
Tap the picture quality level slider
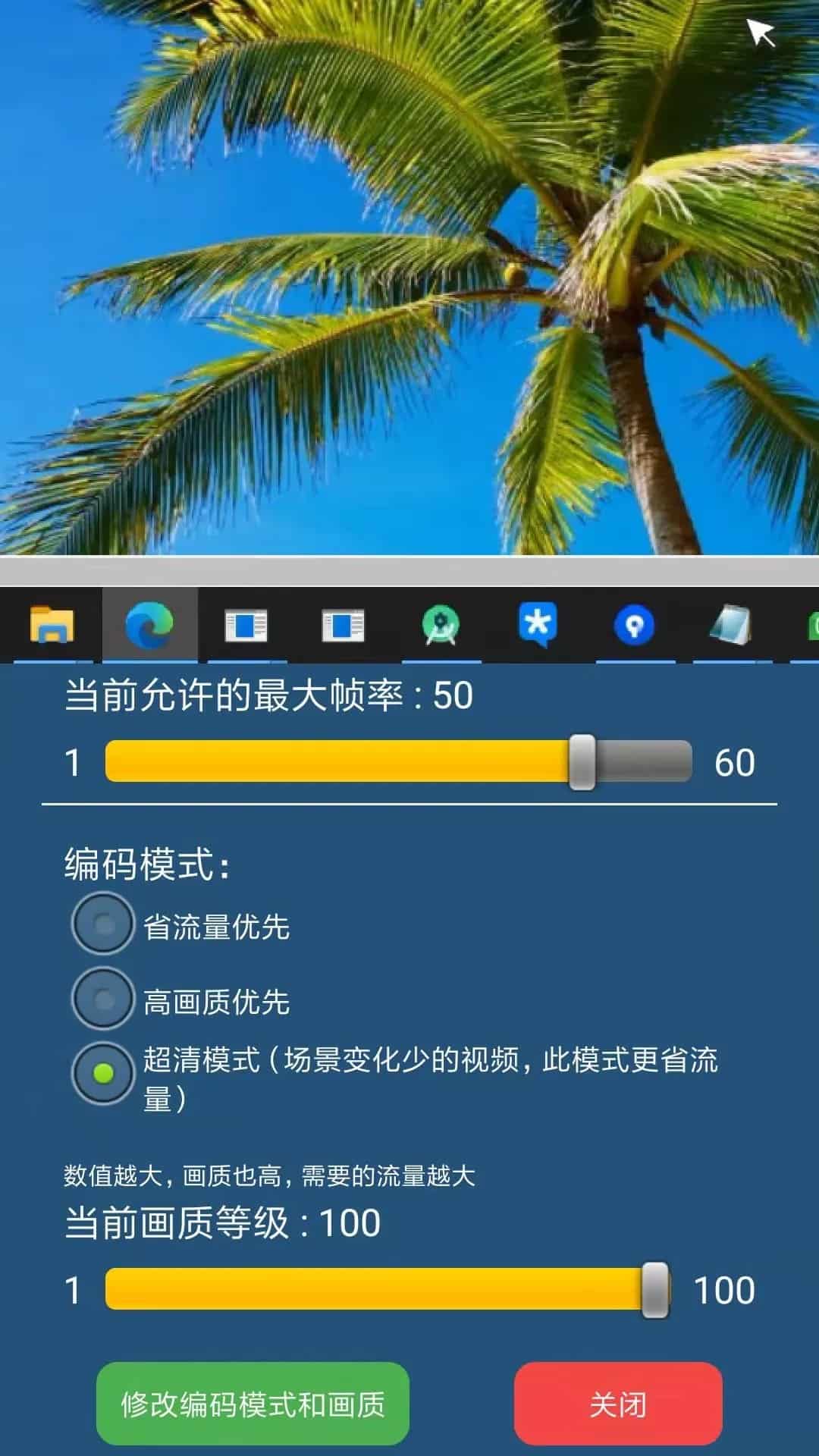(x=387, y=1288)
